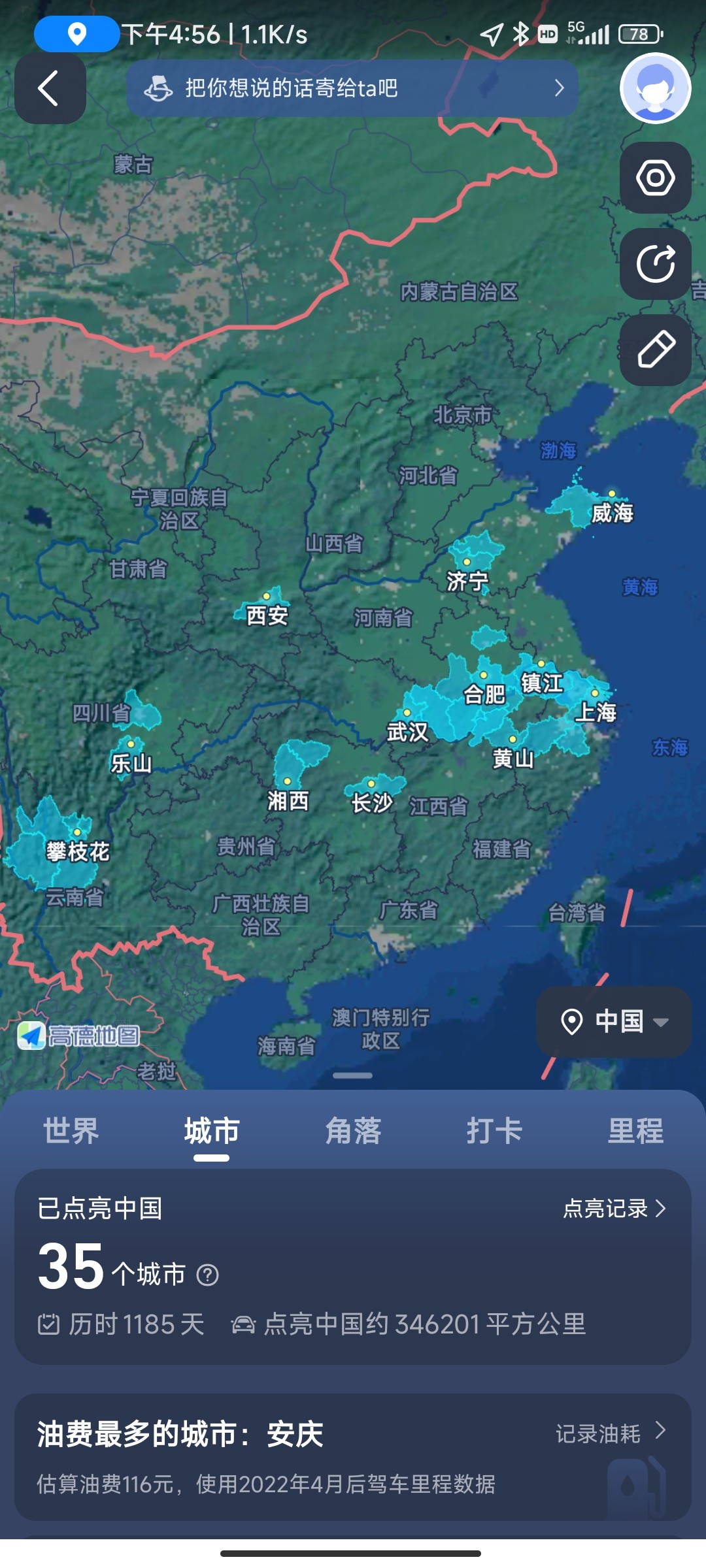Switch to the 角落 tab
This screenshot has height=1568, width=706.
coord(353,1131)
